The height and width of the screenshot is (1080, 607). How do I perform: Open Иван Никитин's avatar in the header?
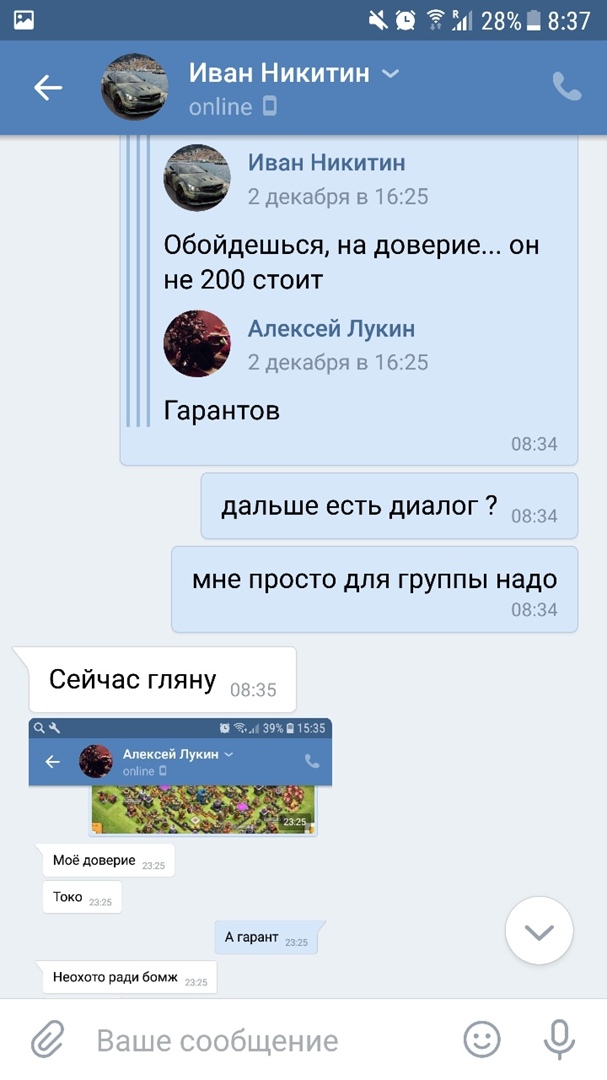(134, 88)
